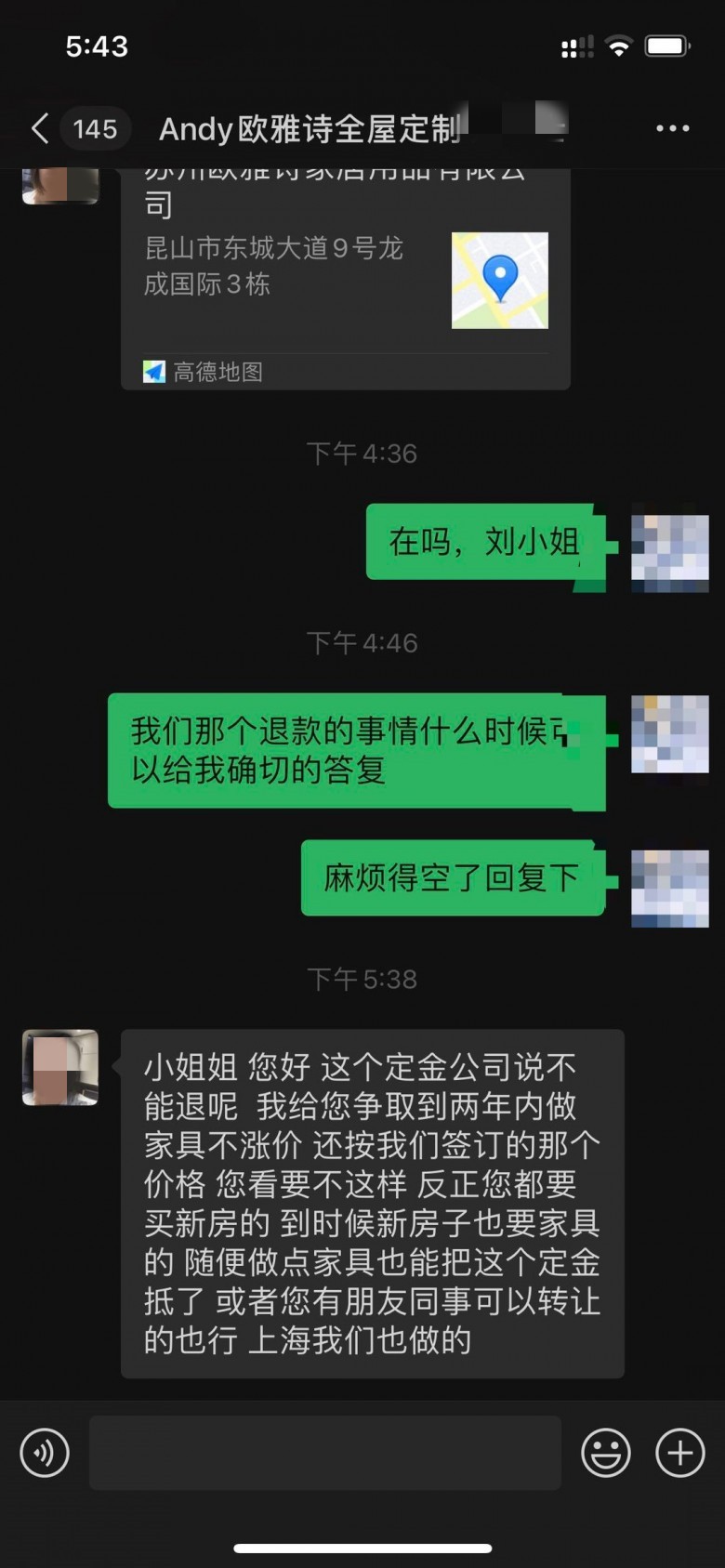
Task: Focus the message text field
Action: [325, 1453]
